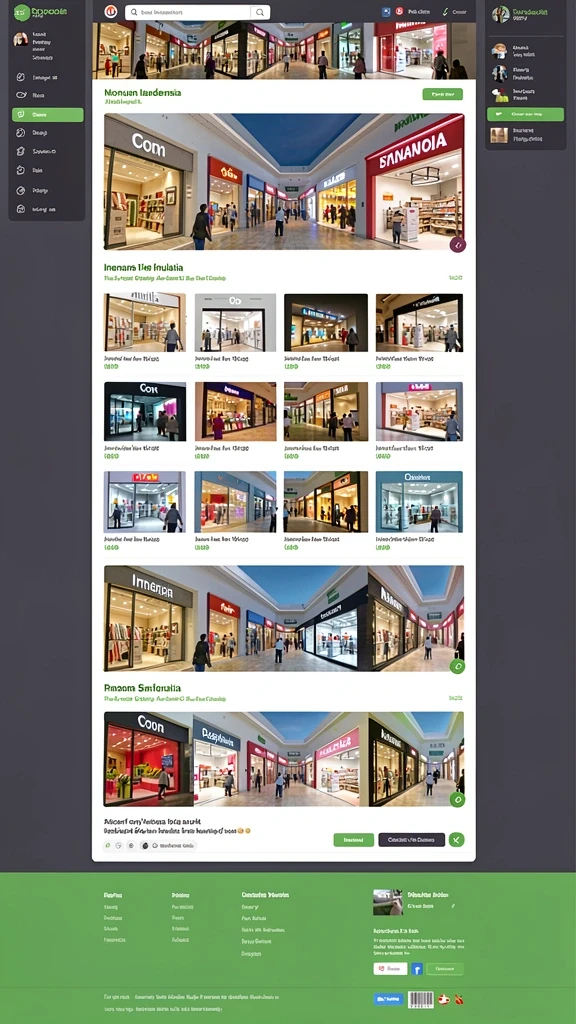
Task: Select the highlighted green item in the left sidebar
Action: coord(48,115)
